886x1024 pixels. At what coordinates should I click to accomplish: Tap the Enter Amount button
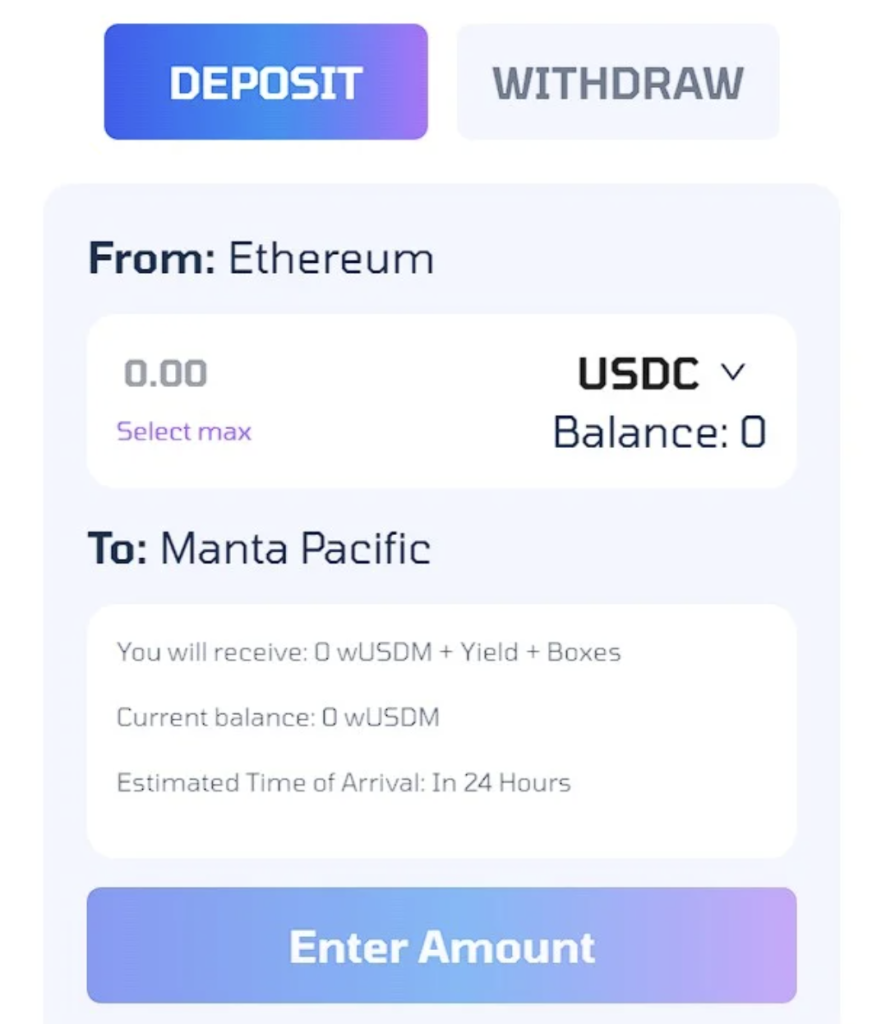coord(441,946)
